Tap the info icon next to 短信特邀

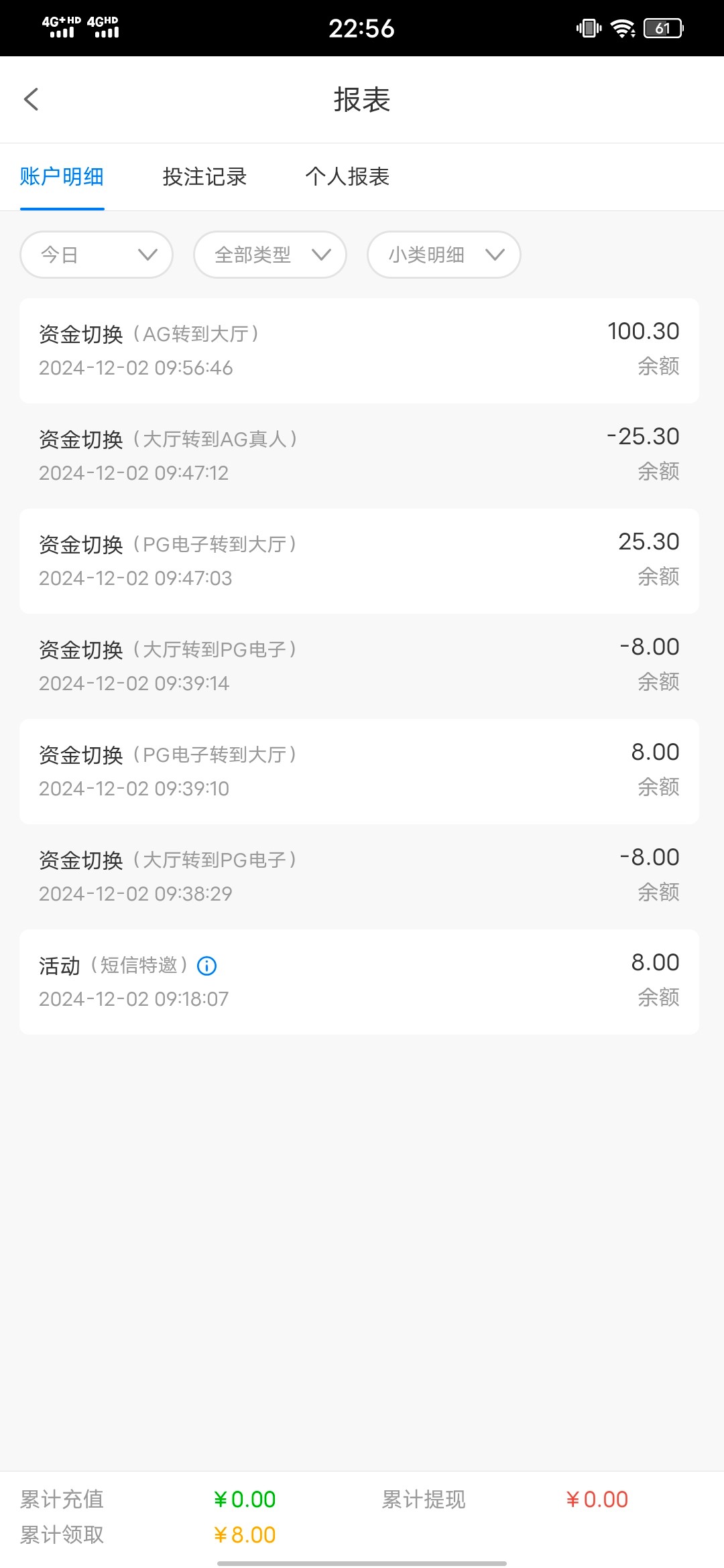tap(207, 966)
